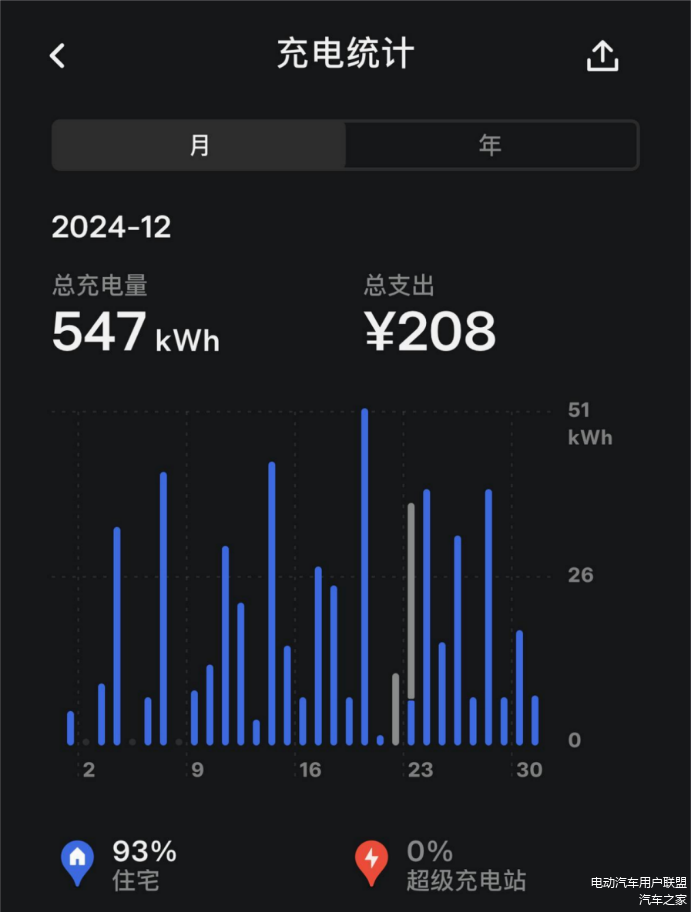Switch to the 年 yearly view
The height and width of the screenshot is (913, 692).
pos(490,146)
